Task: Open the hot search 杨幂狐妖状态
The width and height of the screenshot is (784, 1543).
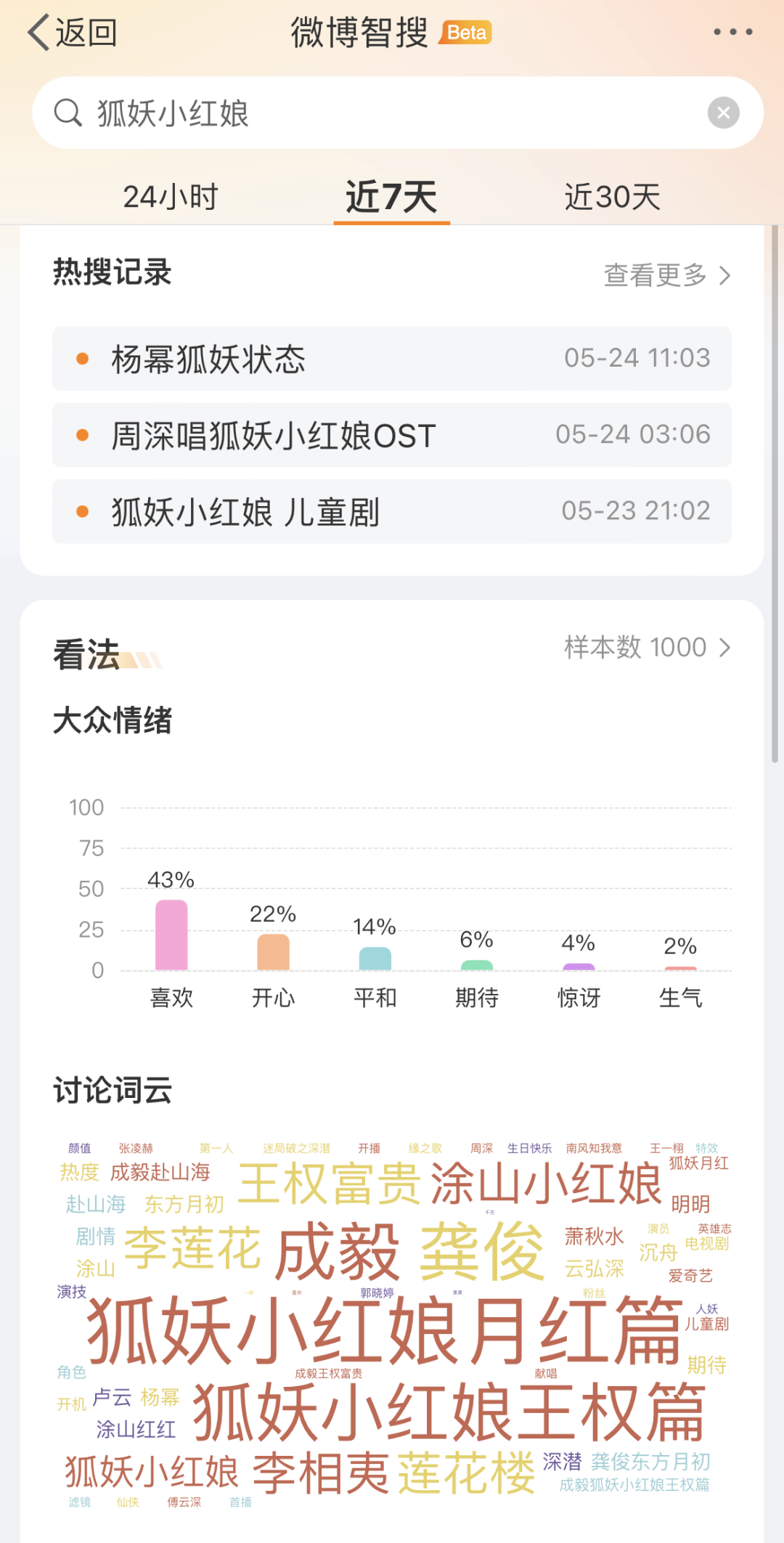Action: click(391, 359)
